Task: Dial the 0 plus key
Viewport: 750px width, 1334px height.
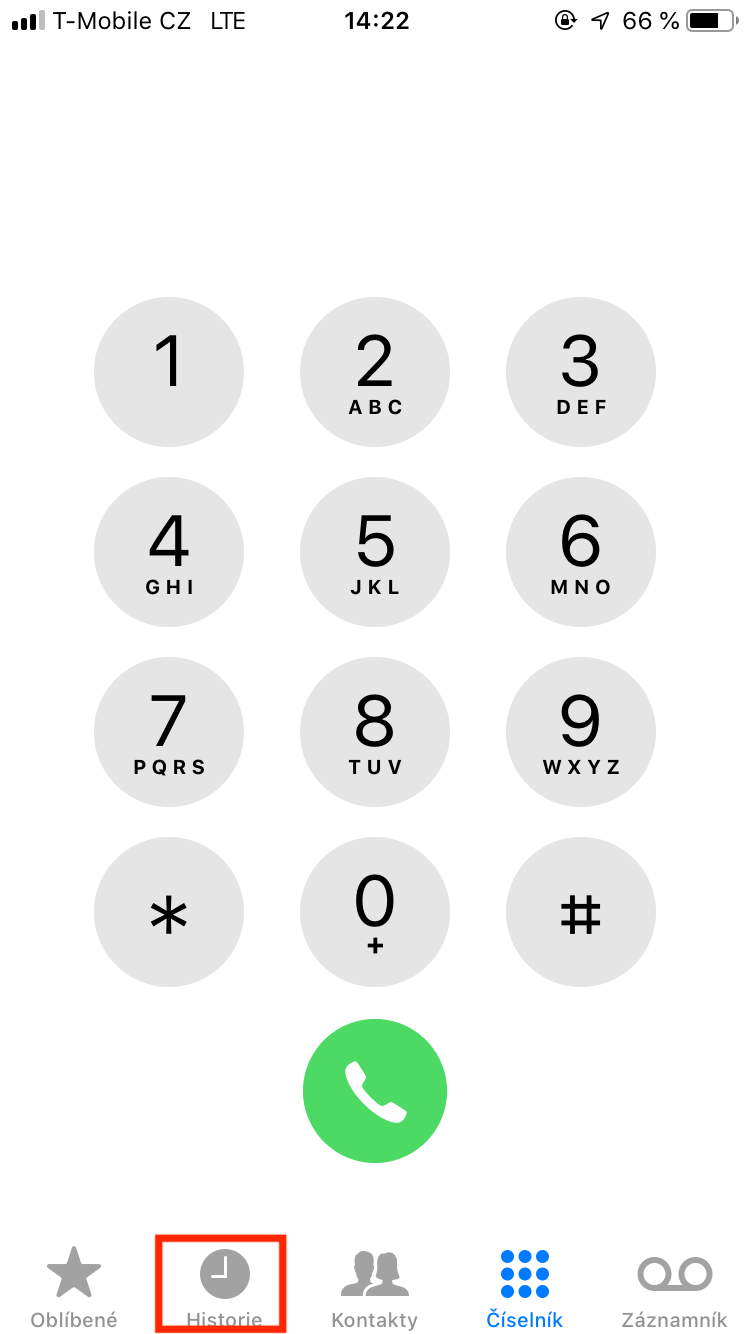Action: point(375,912)
